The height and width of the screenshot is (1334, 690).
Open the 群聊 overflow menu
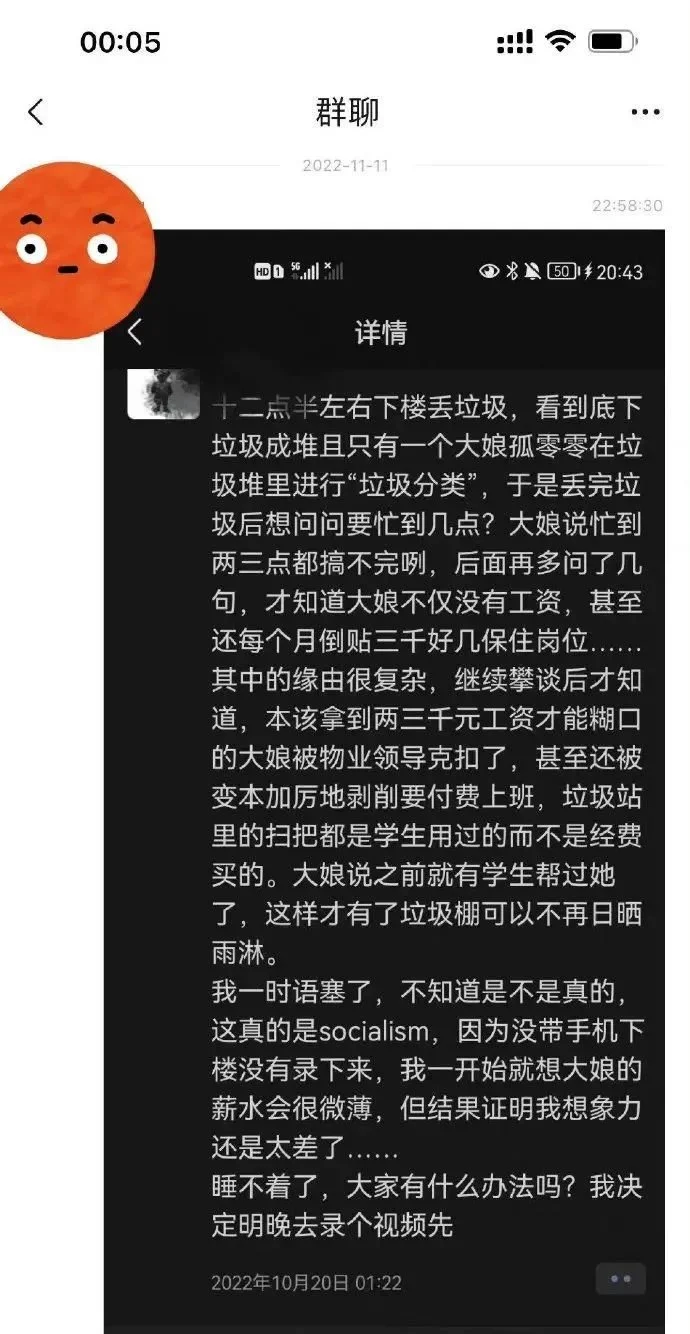tap(645, 112)
